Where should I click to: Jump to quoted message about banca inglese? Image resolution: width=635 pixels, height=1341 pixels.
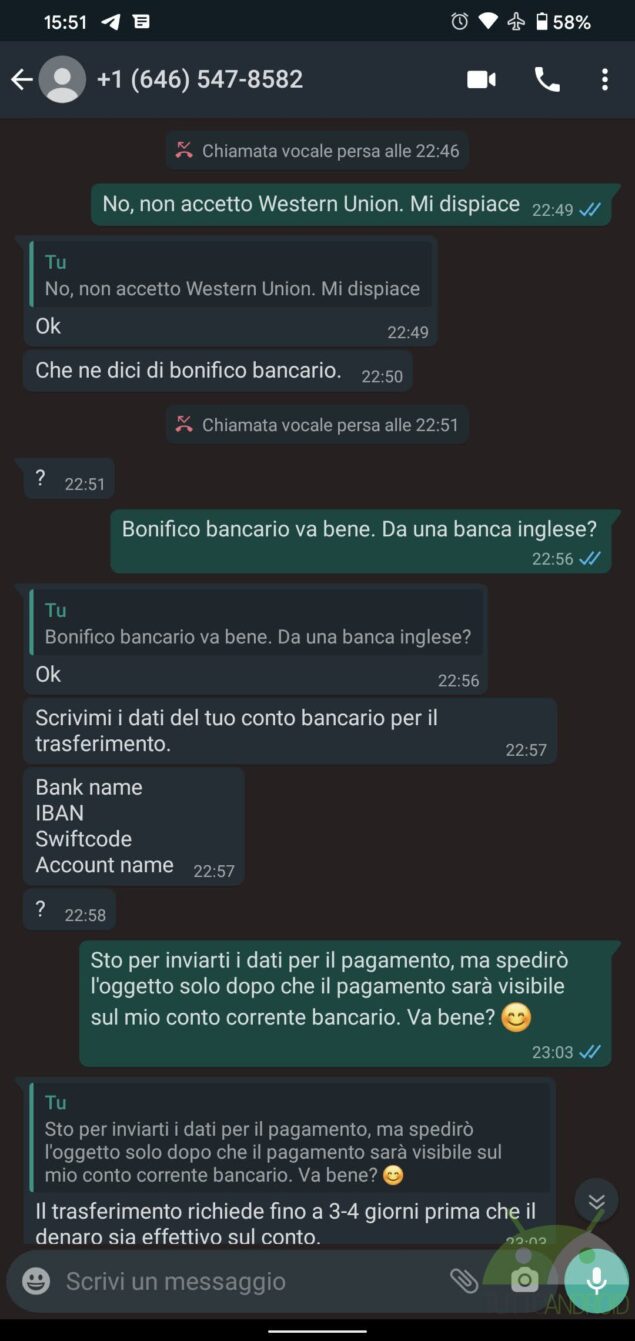click(x=256, y=624)
